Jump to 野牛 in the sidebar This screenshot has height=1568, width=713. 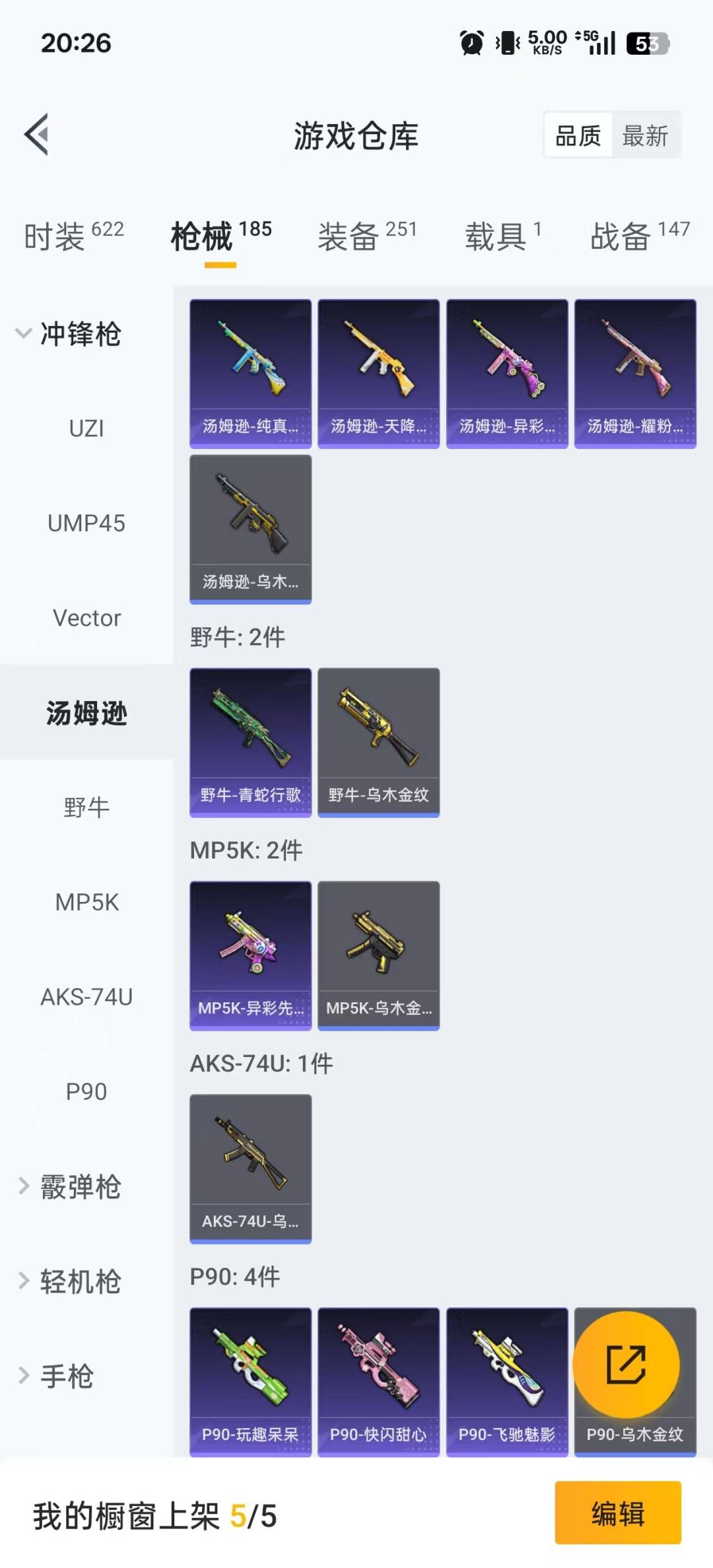point(86,807)
